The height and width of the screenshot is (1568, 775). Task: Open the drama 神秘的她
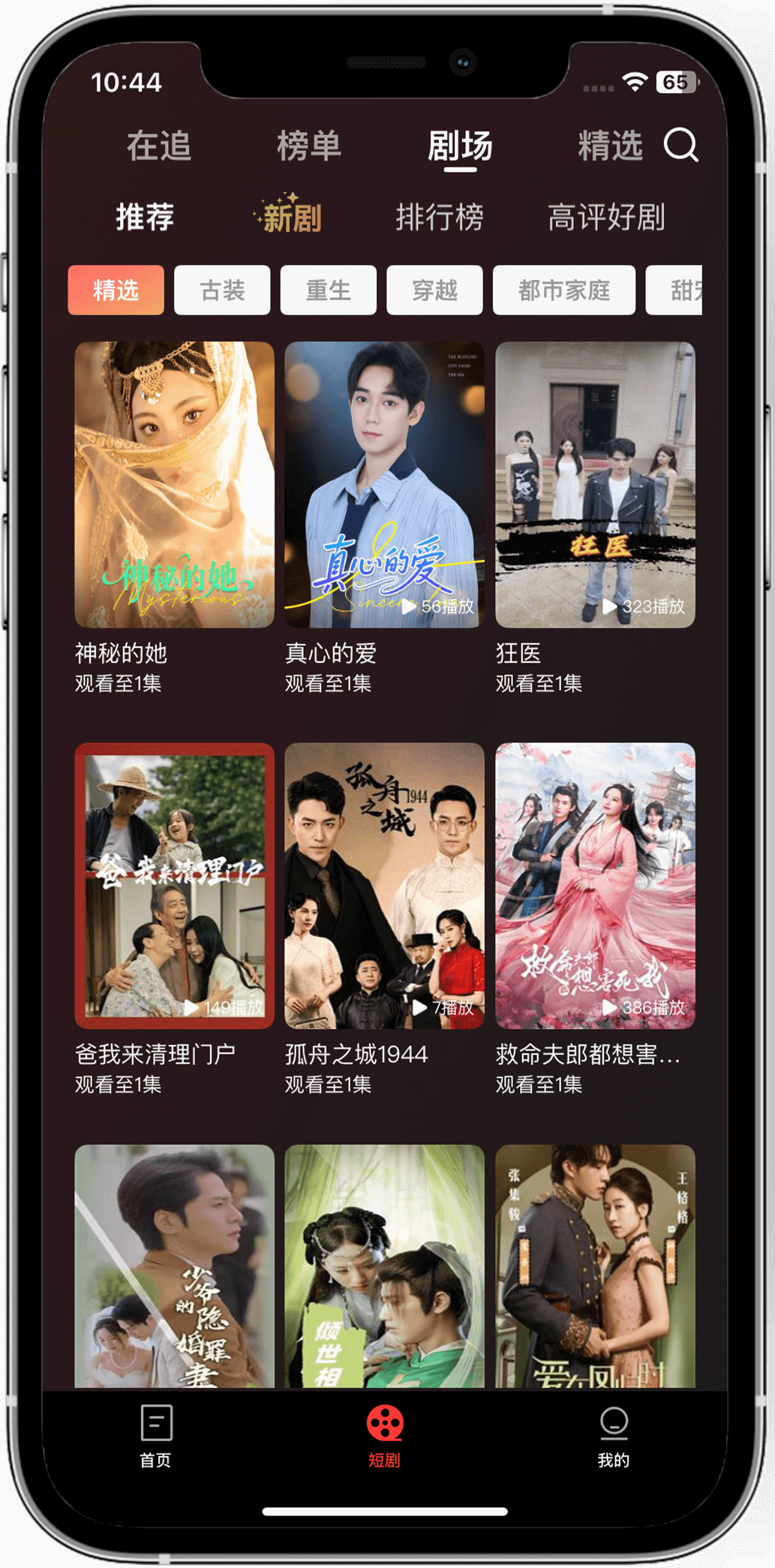[174, 485]
